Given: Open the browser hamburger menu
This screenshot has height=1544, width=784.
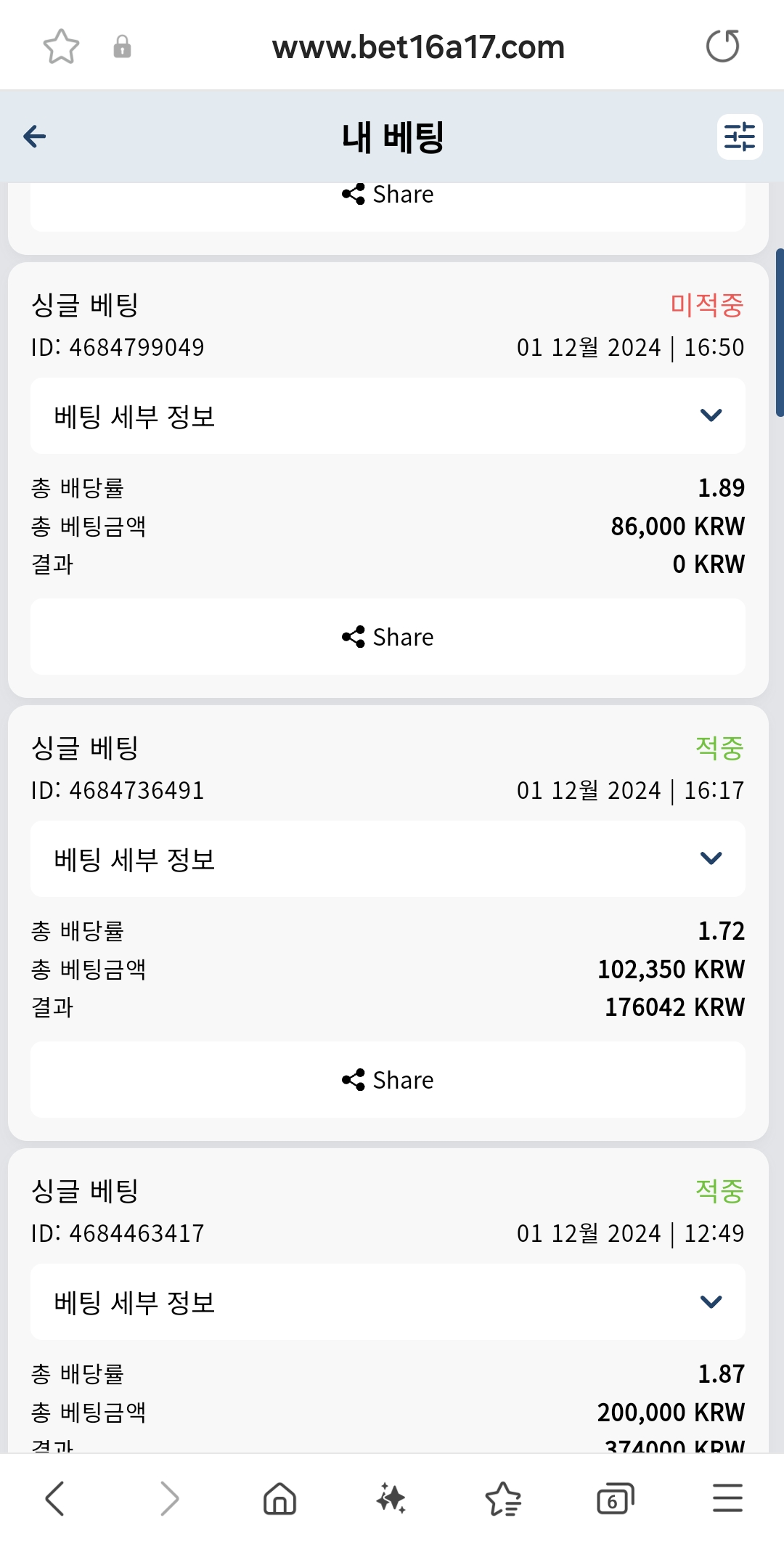Looking at the screenshot, I should click(727, 1498).
